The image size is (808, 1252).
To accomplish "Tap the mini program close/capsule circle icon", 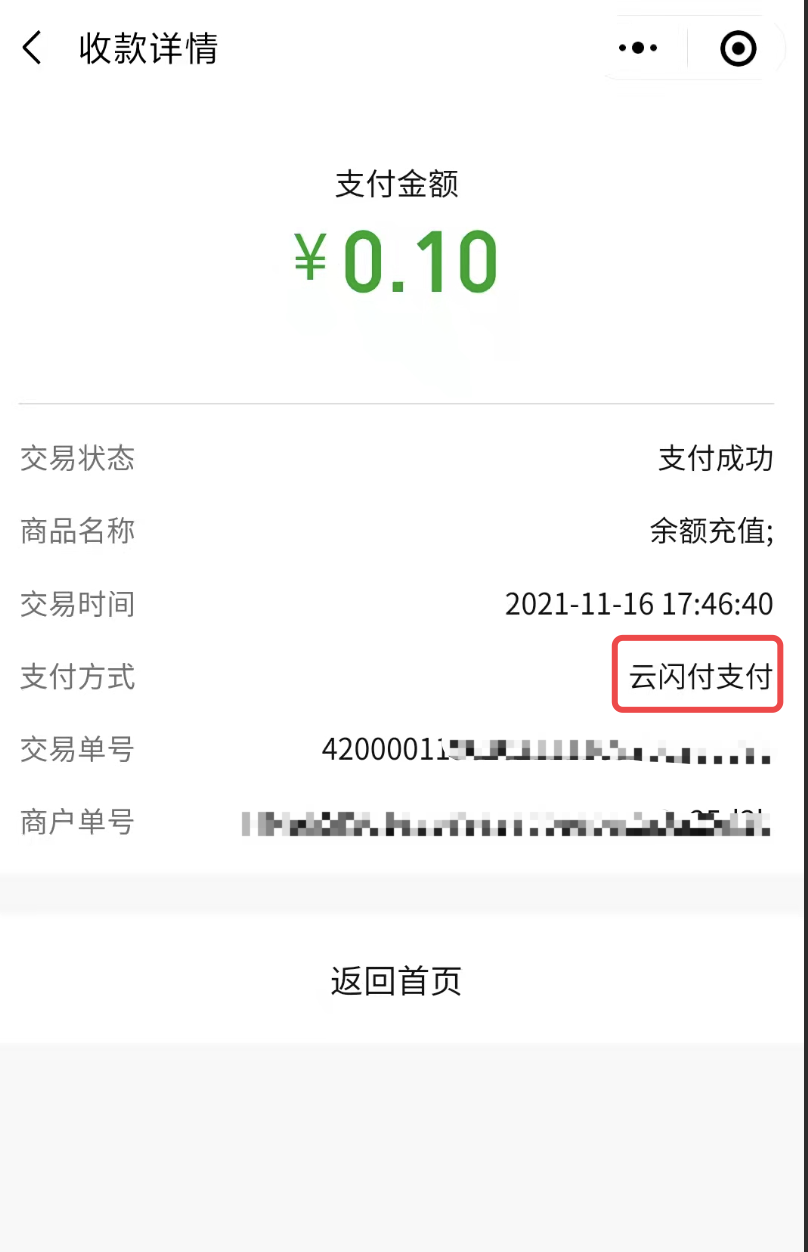I will pyautogui.click(x=737, y=47).
